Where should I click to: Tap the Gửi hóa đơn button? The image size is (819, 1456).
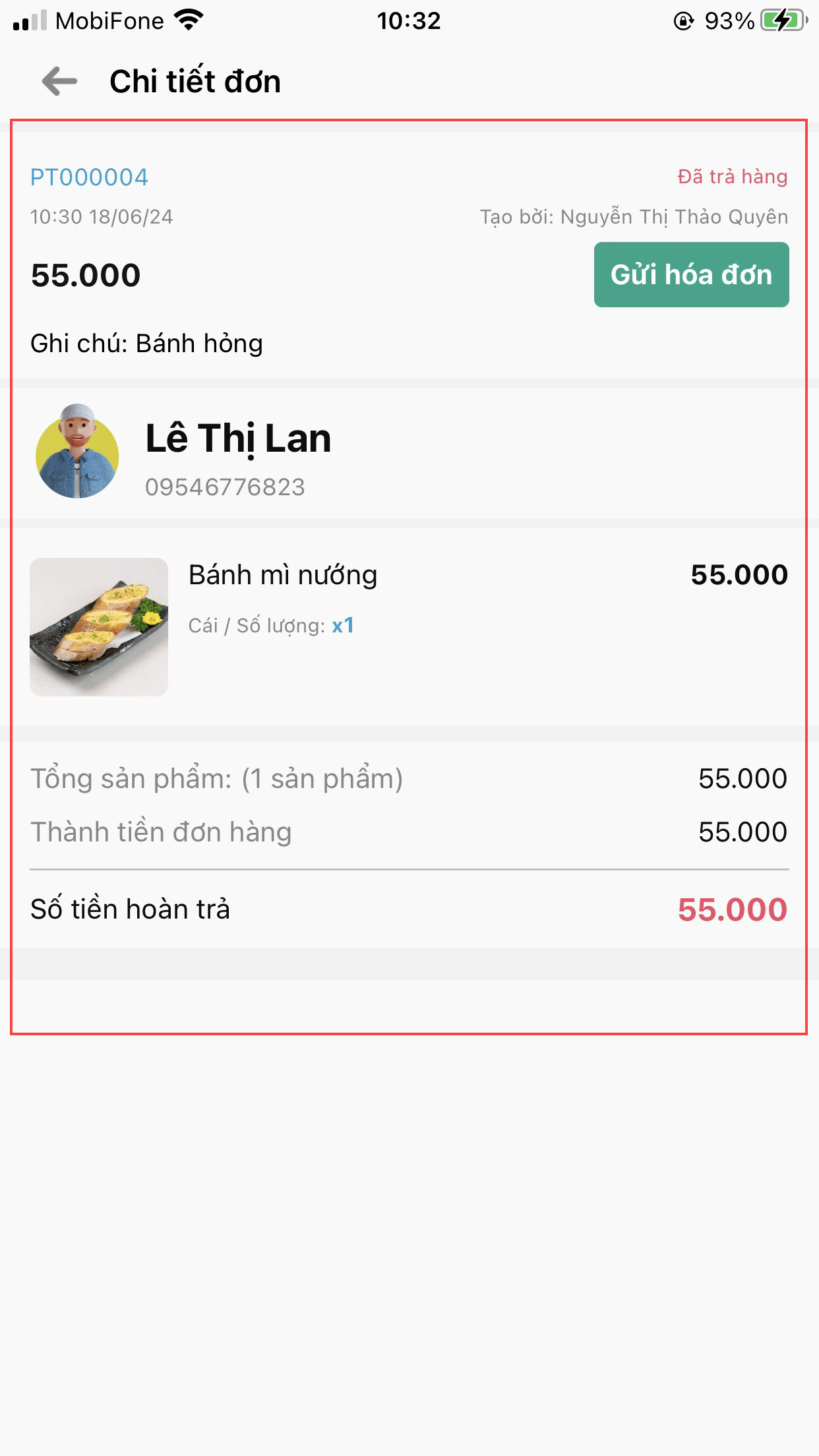click(690, 274)
